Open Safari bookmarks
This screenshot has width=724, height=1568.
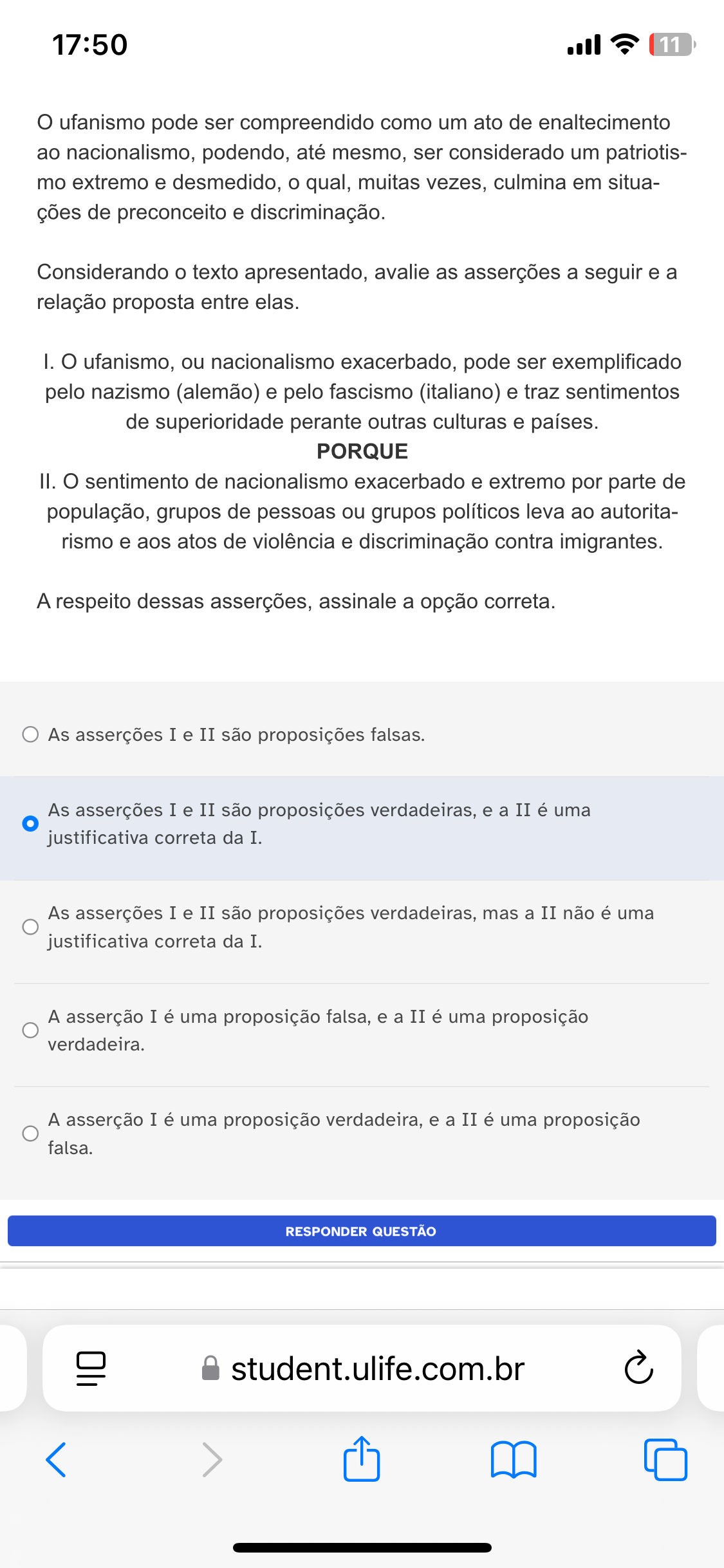coord(514,1460)
